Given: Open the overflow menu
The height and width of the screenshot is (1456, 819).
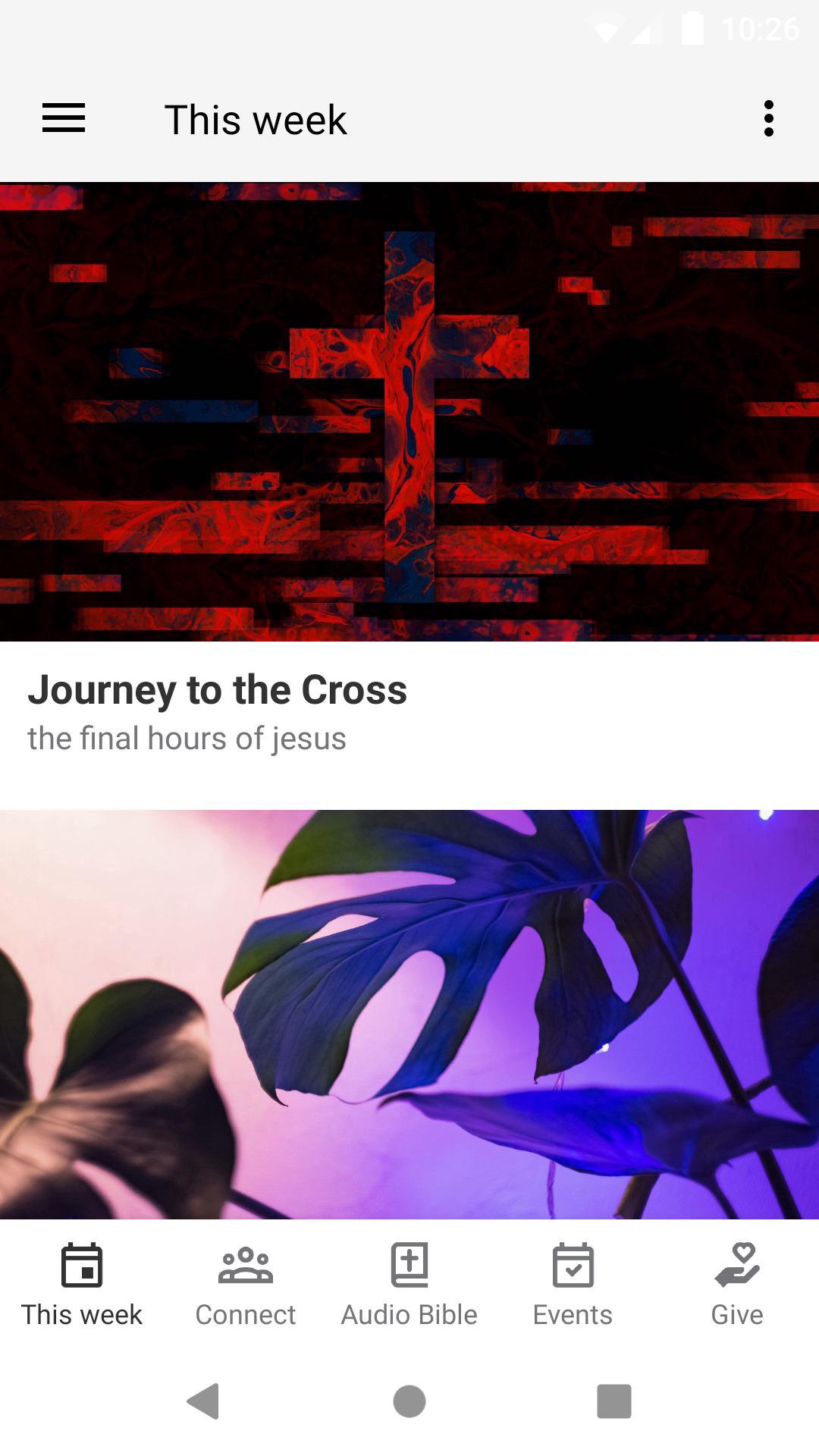Looking at the screenshot, I should pyautogui.click(x=768, y=119).
